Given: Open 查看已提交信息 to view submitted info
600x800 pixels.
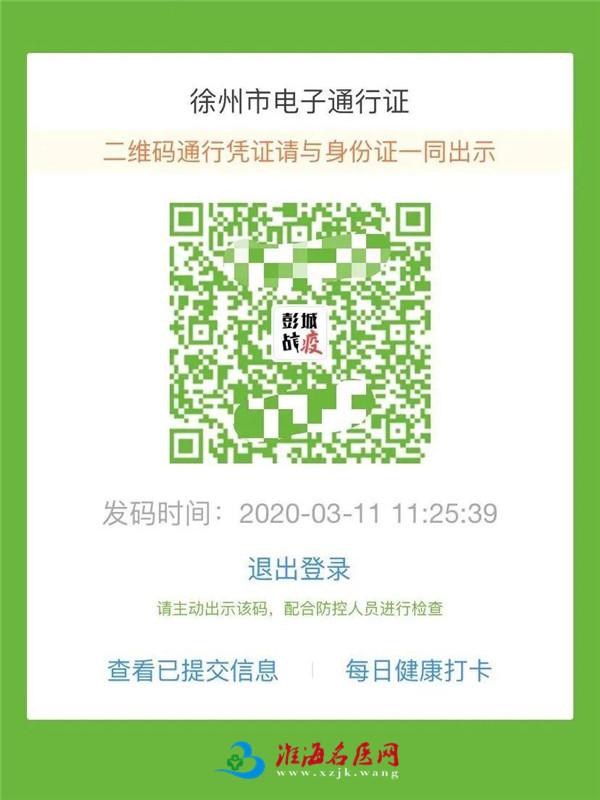Looking at the screenshot, I should tap(193, 670).
